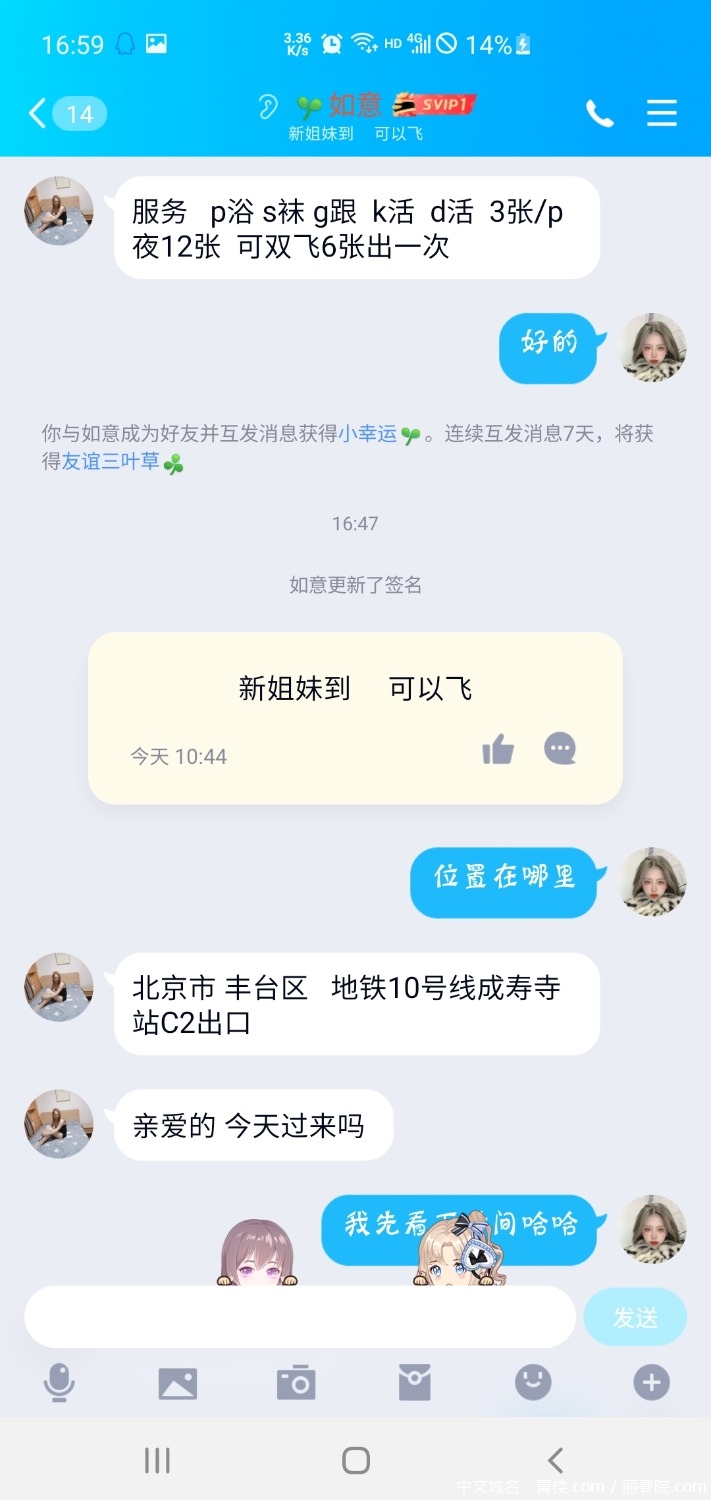This screenshot has width=711, height=1500.
Task: Open the chat settings menu
Action: click(662, 113)
